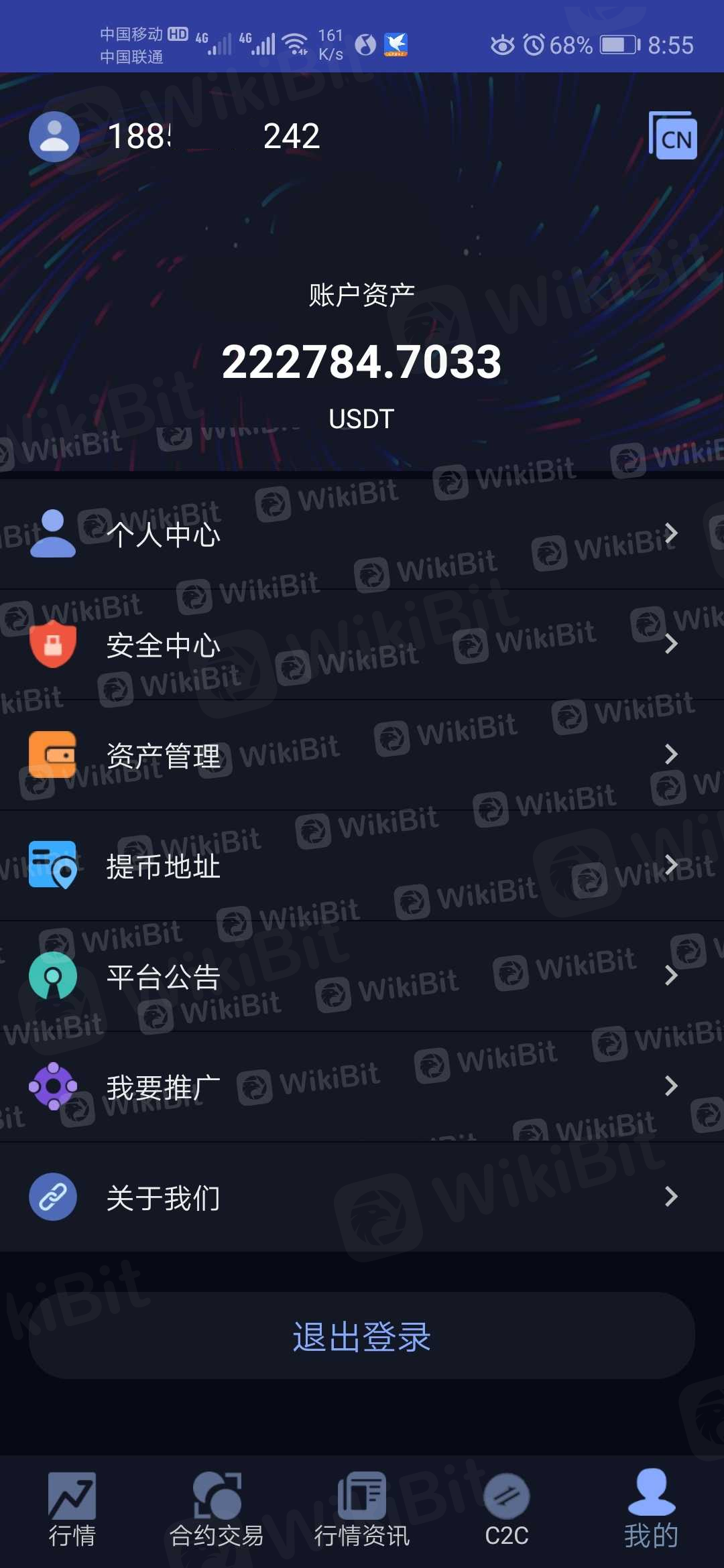
Task: Open 我要推广 (Promotion)
Action: click(362, 1087)
